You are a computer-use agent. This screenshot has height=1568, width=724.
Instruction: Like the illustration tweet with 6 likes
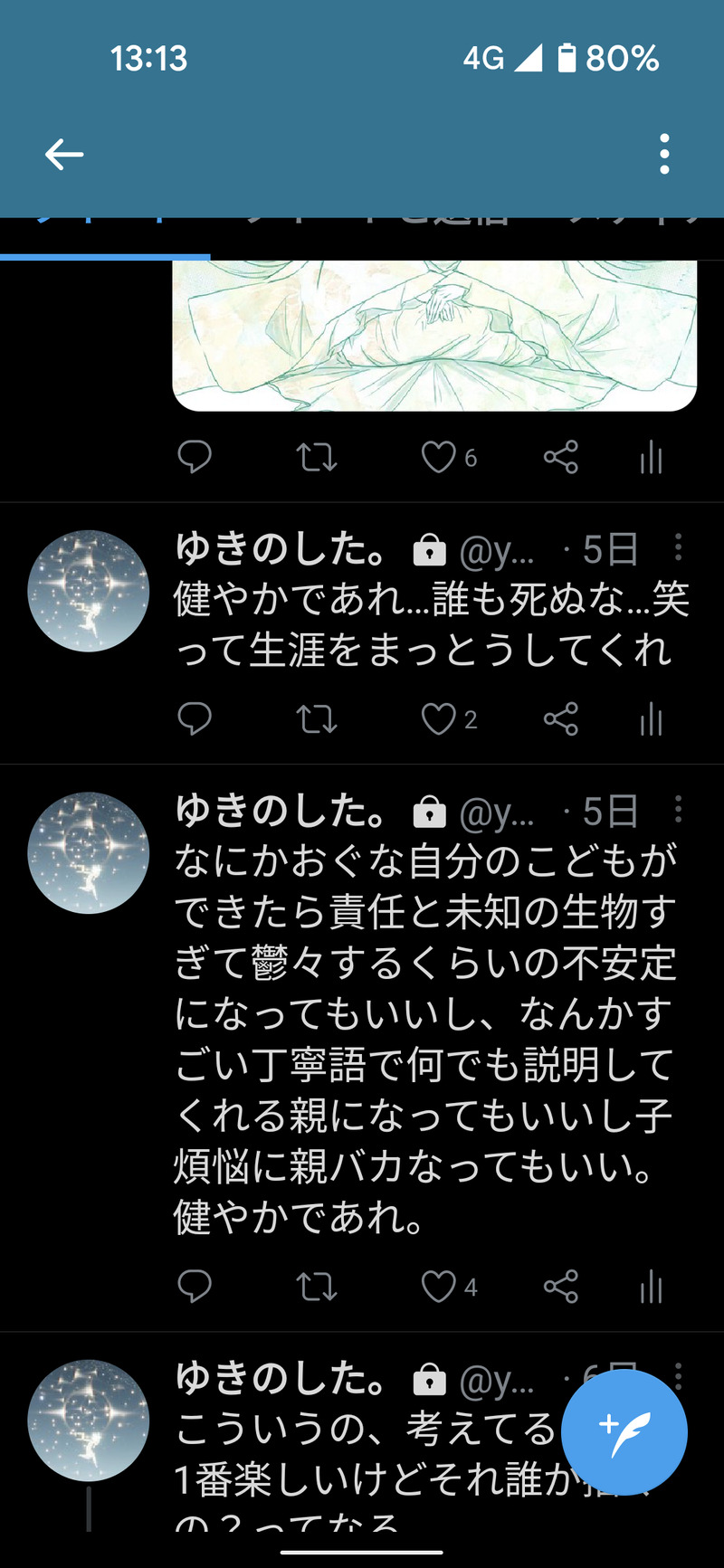(440, 458)
